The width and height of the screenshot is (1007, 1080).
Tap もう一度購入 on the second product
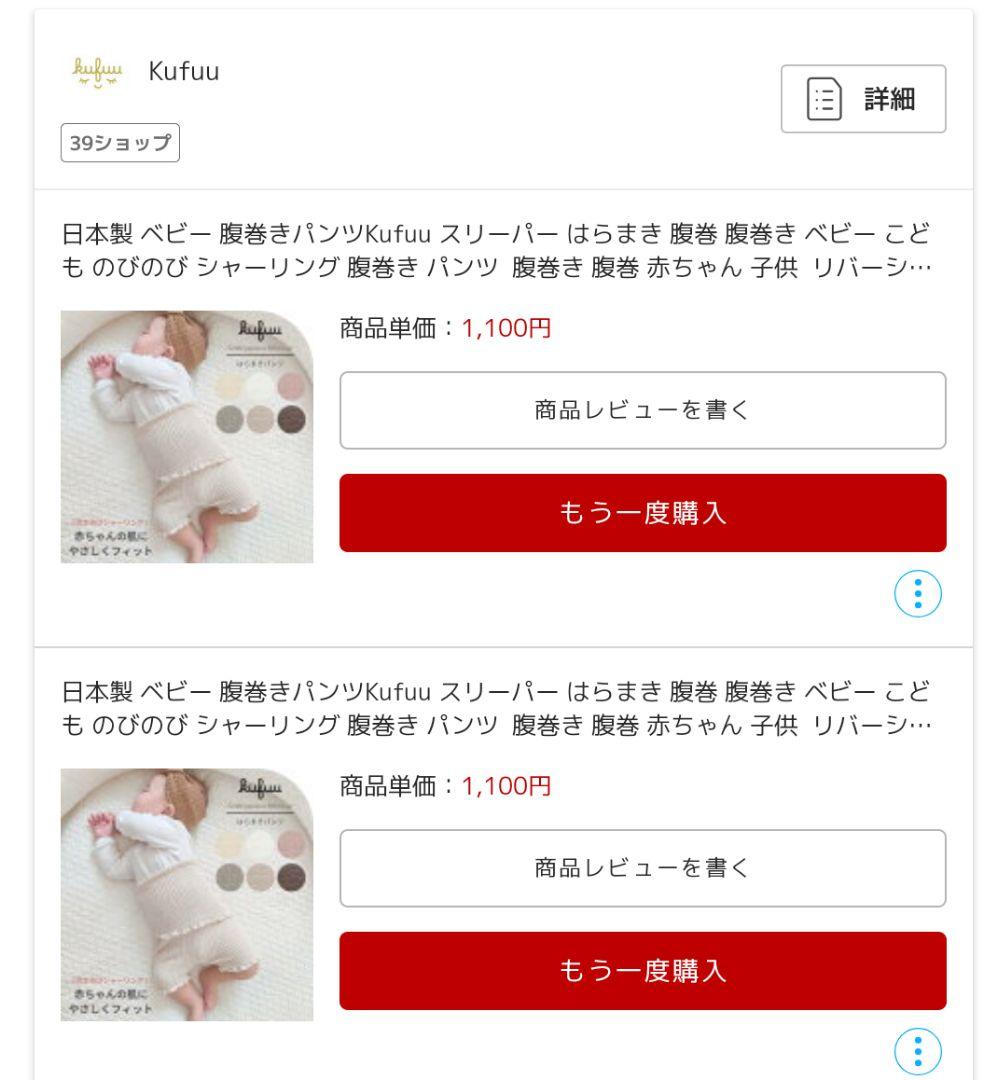pos(643,971)
